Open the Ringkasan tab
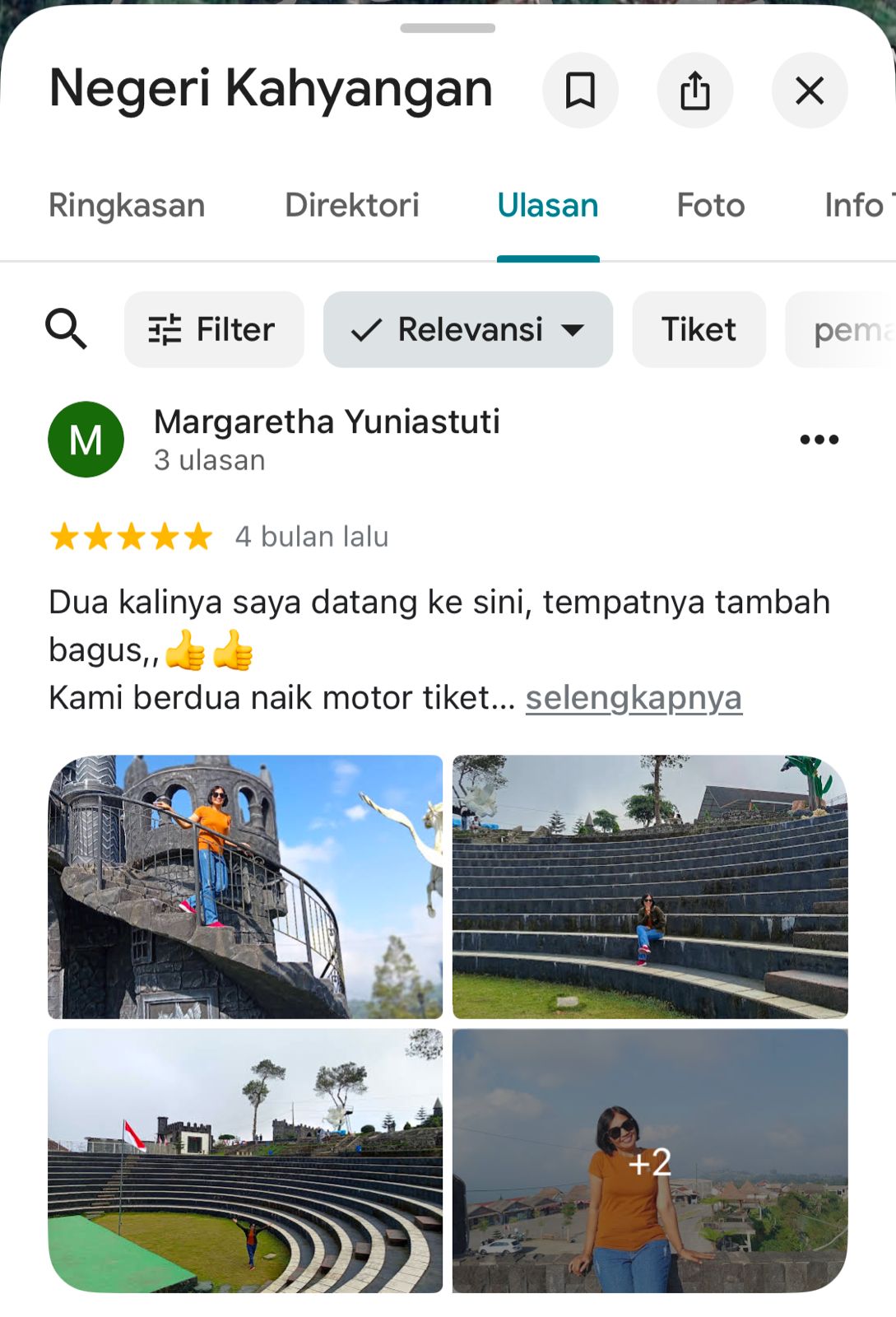The width and height of the screenshot is (896, 1317). [x=127, y=205]
